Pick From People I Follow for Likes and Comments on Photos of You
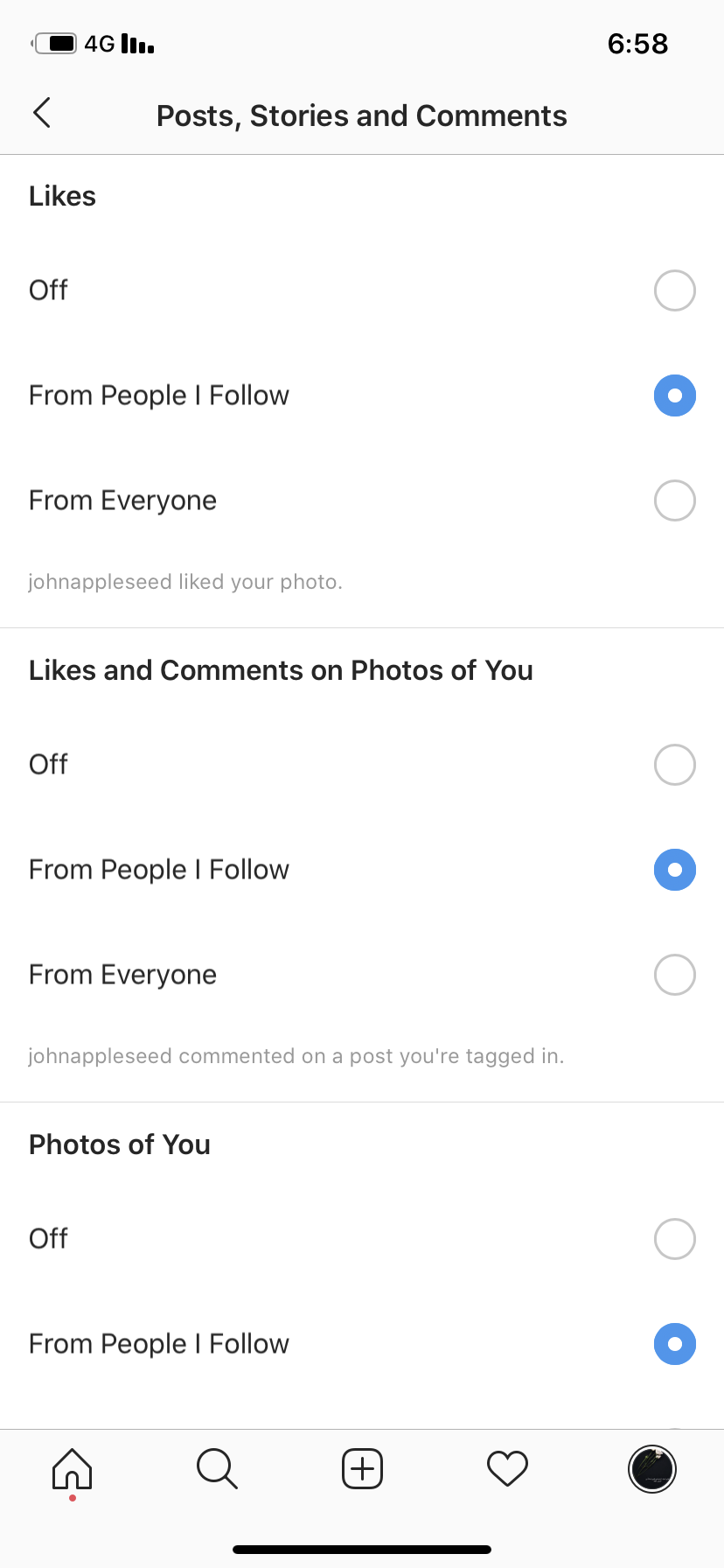Screen dimensions: 724x1568 pyautogui.click(x=674, y=870)
